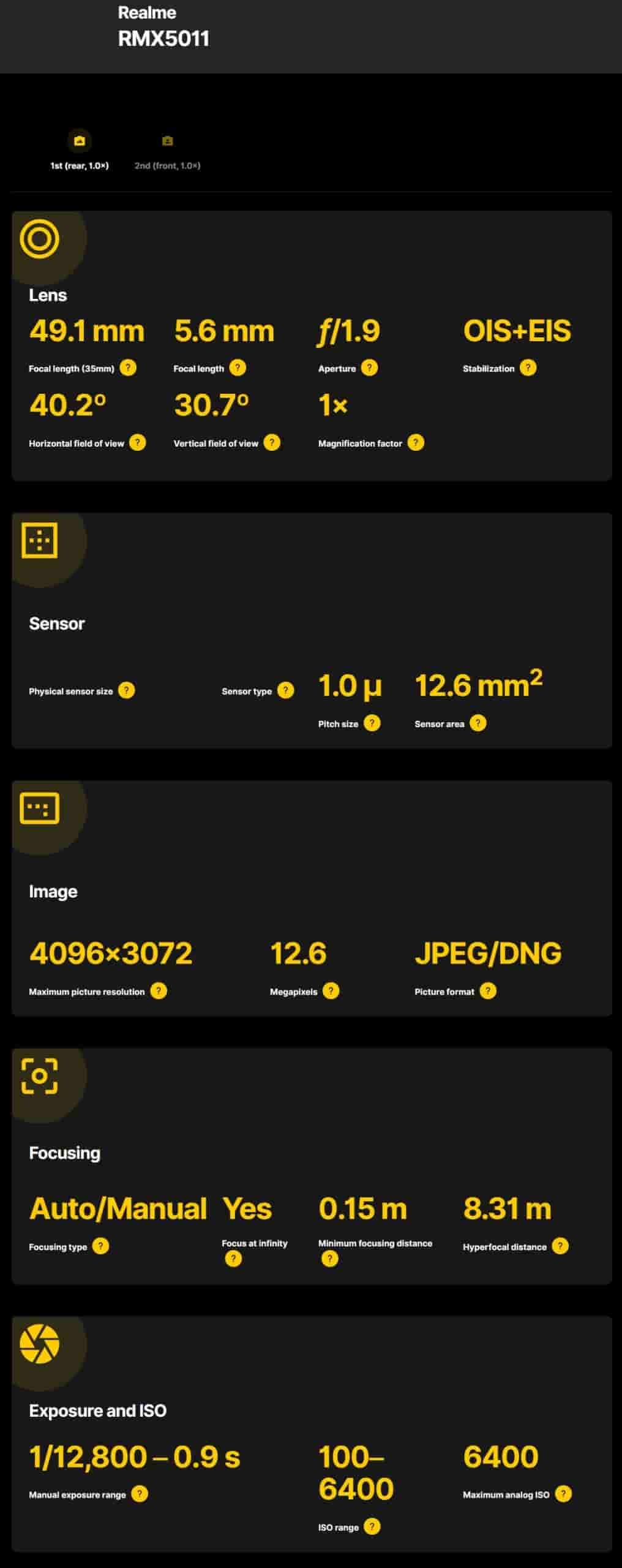This screenshot has height=1568, width=622.
Task: Open Hyperfocal distance help icon
Action: (x=560, y=1246)
